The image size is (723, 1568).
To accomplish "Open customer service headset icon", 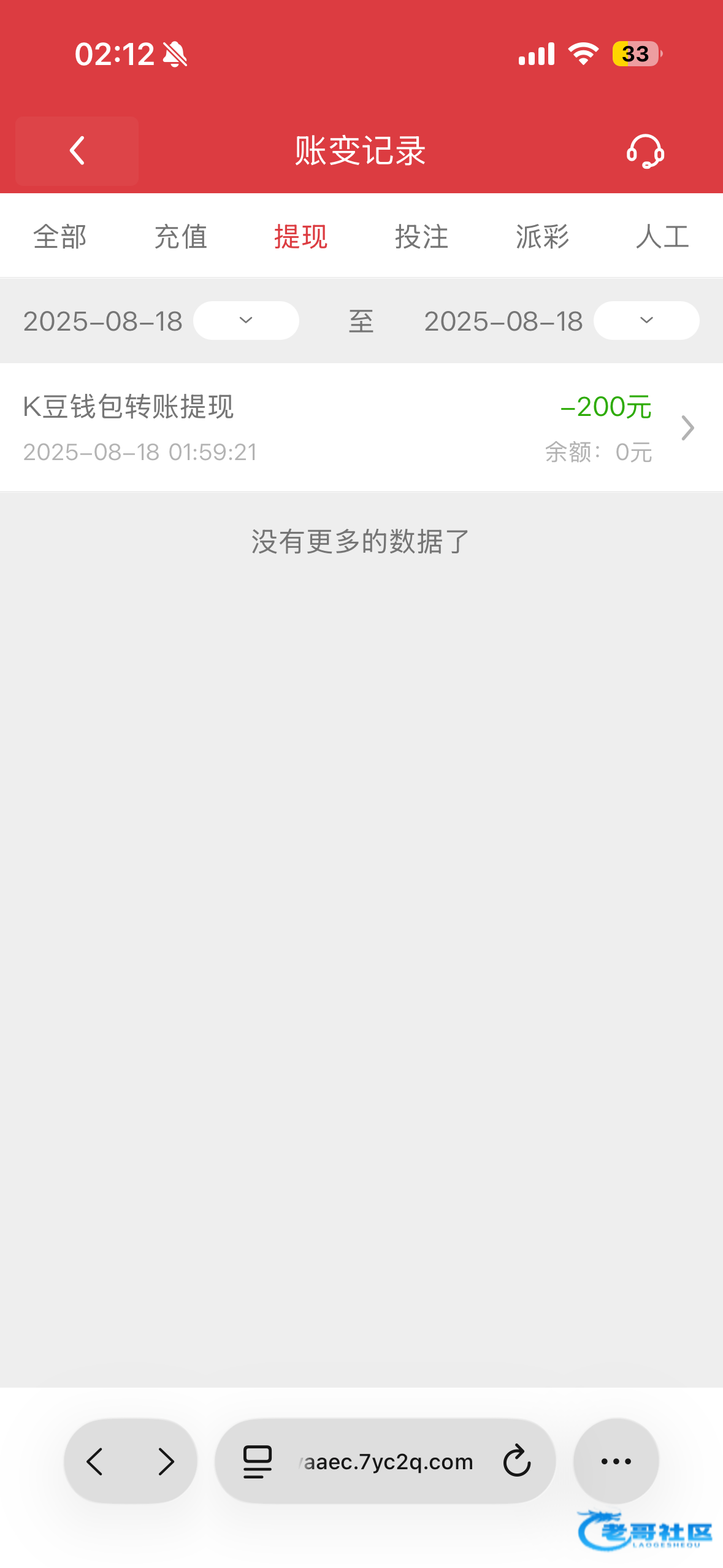I will 645,151.
